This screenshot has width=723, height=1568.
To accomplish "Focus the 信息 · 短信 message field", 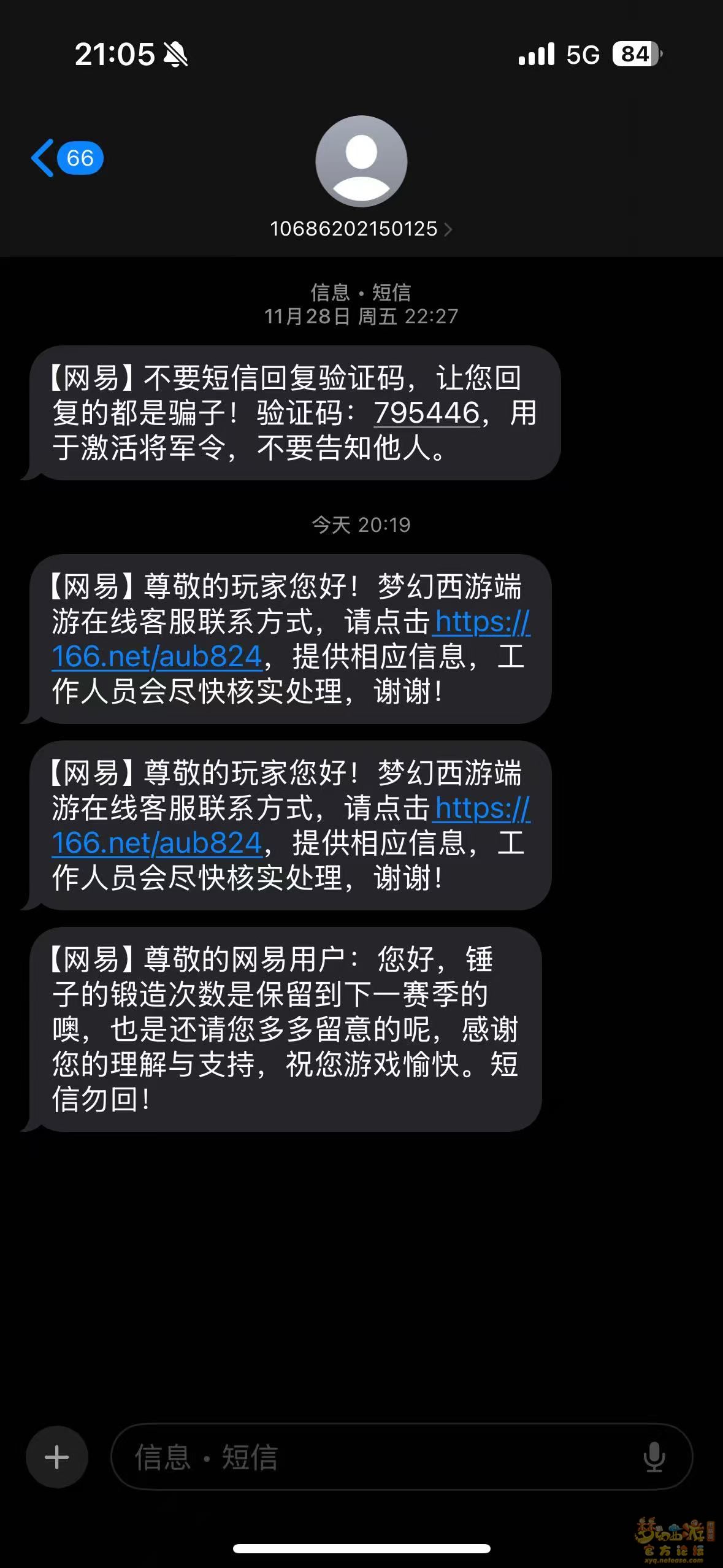I will click(368, 1457).
